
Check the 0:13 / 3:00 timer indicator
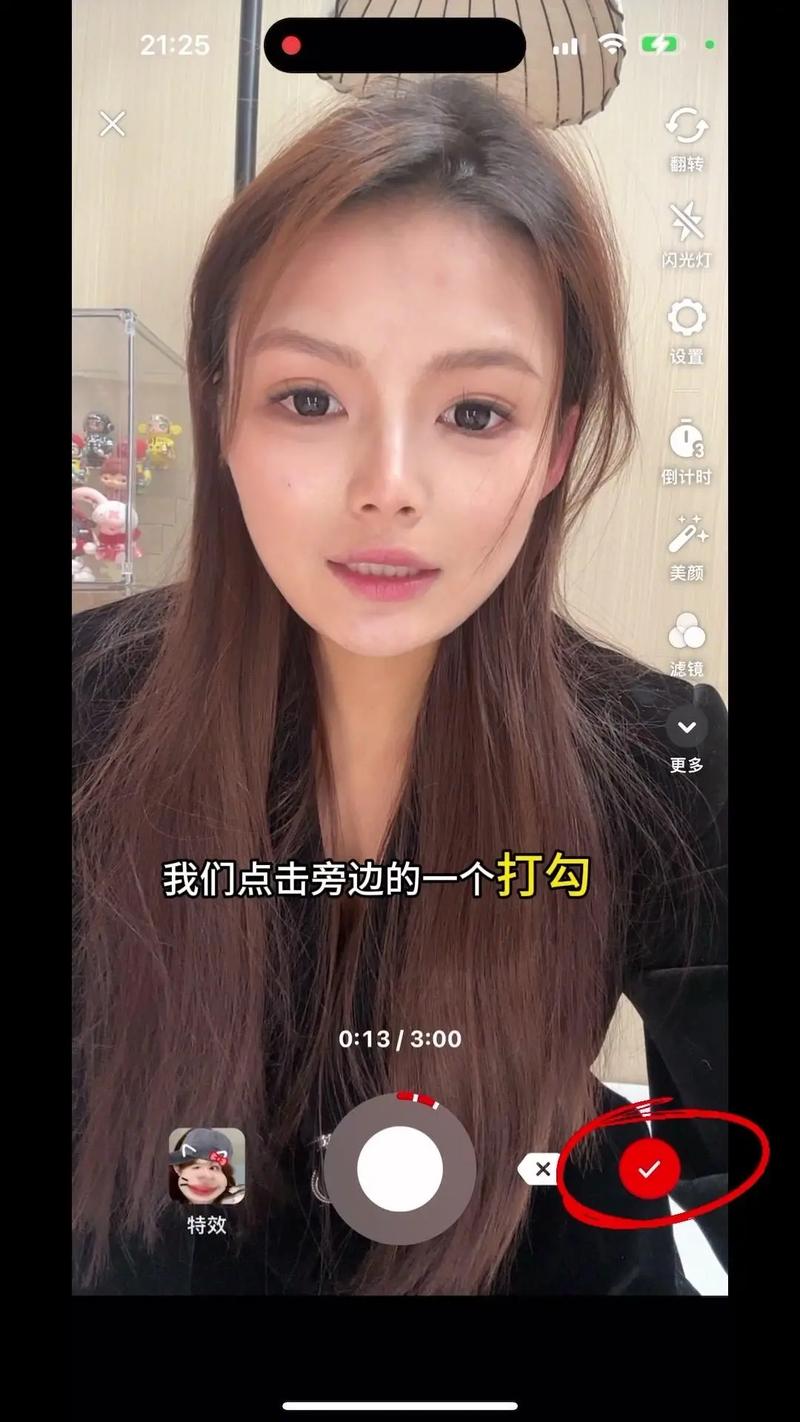tap(400, 1040)
